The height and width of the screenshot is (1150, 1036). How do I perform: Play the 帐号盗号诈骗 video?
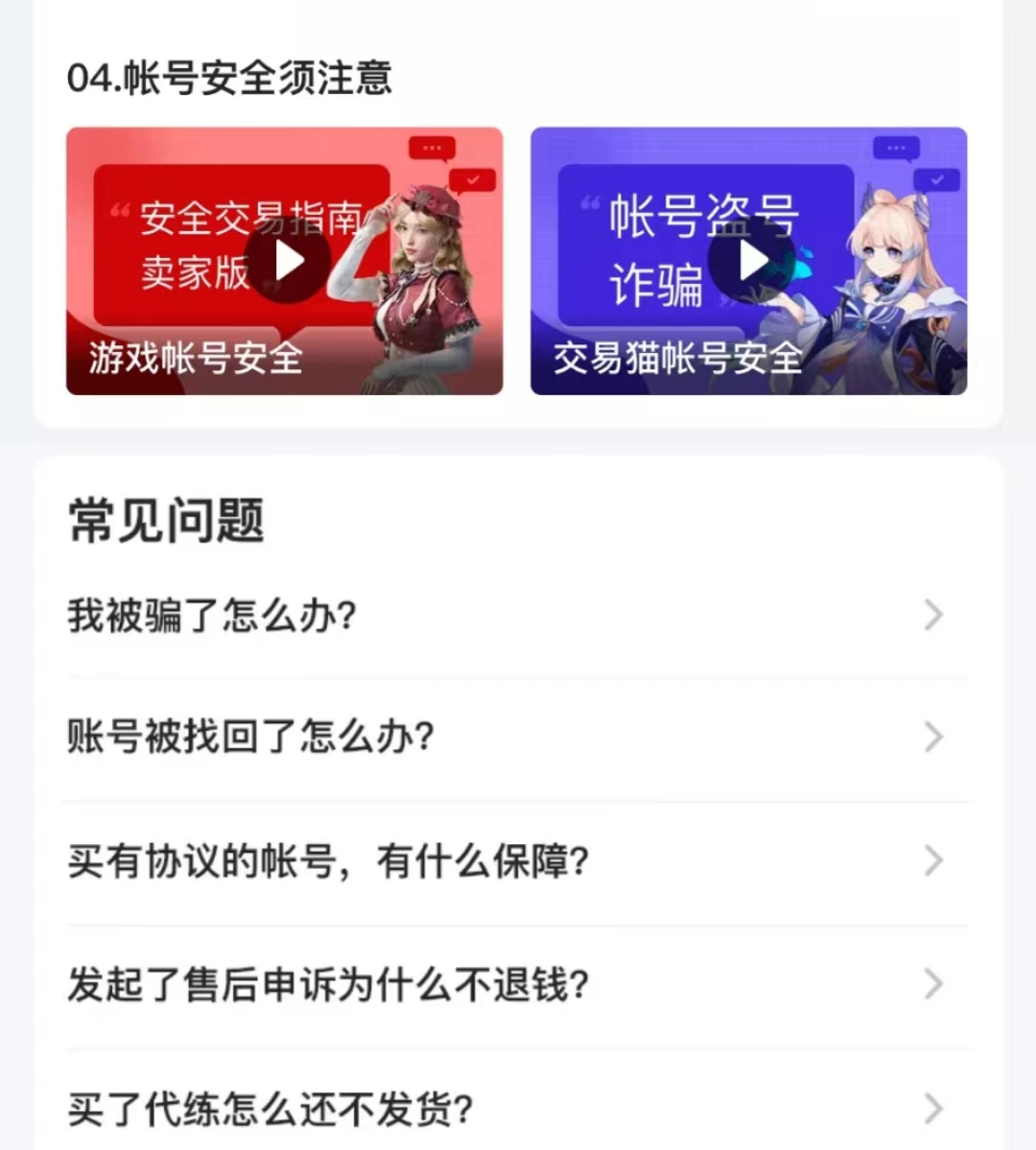(x=751, y=260)
